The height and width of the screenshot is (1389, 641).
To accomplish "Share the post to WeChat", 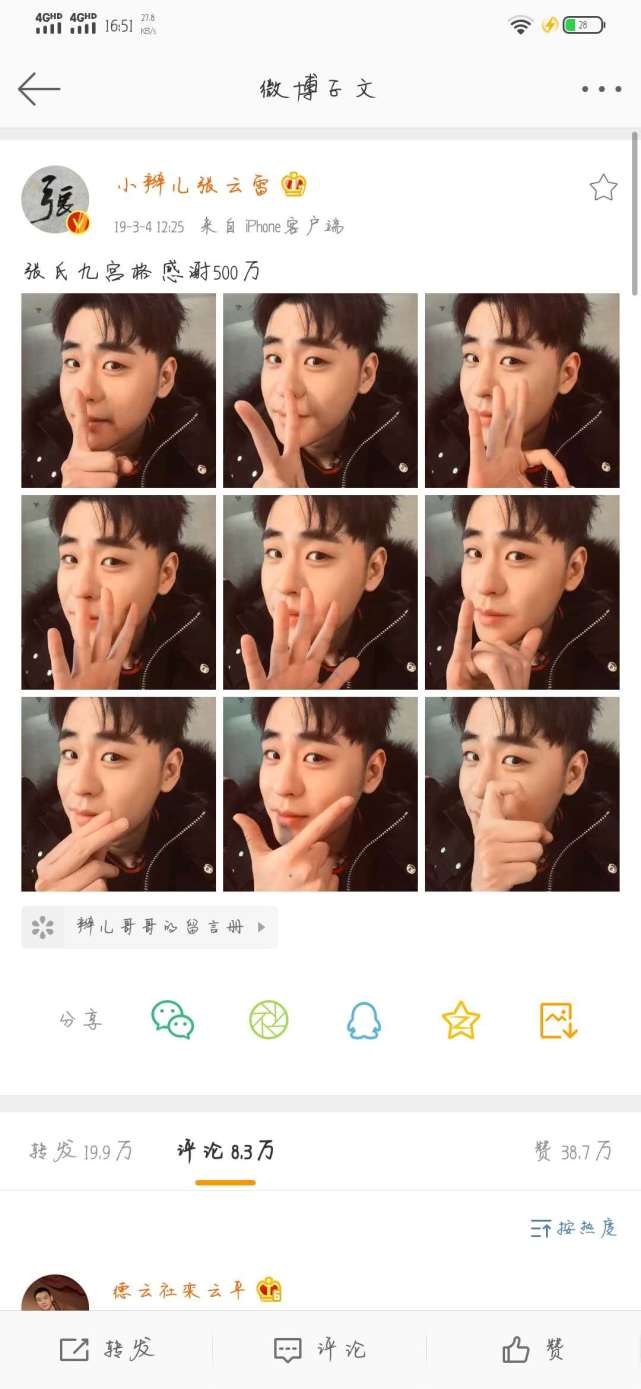I will pos(172,1020).
